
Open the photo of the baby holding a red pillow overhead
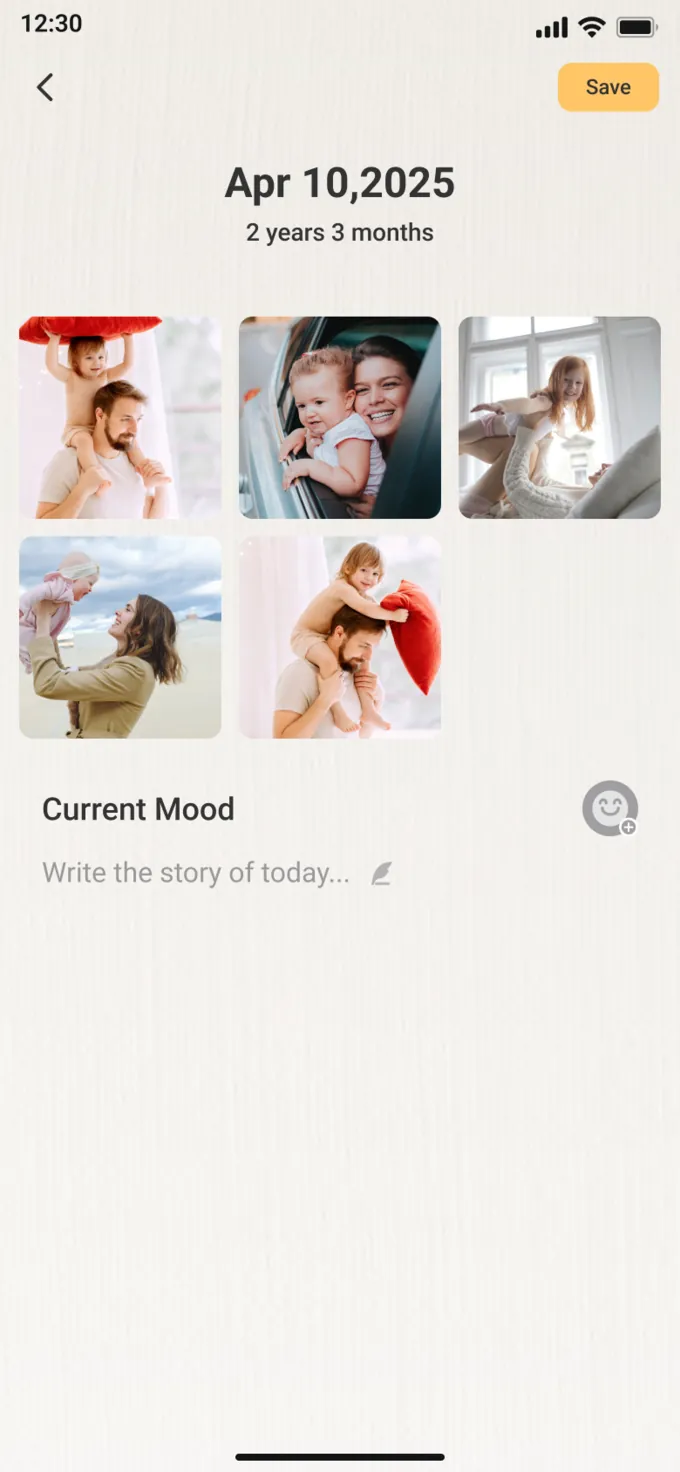point(120,418)
